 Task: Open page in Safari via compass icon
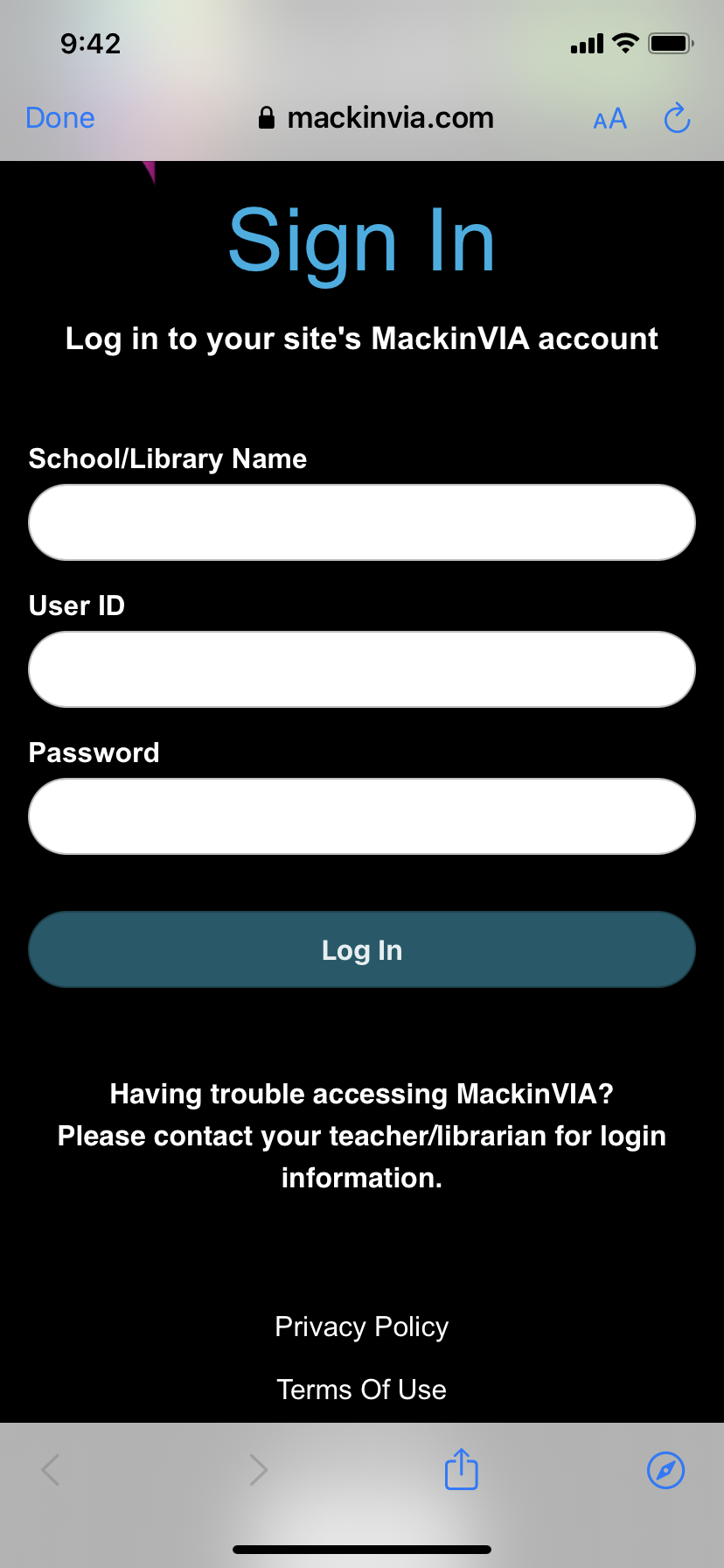(x=665, y=1470)
